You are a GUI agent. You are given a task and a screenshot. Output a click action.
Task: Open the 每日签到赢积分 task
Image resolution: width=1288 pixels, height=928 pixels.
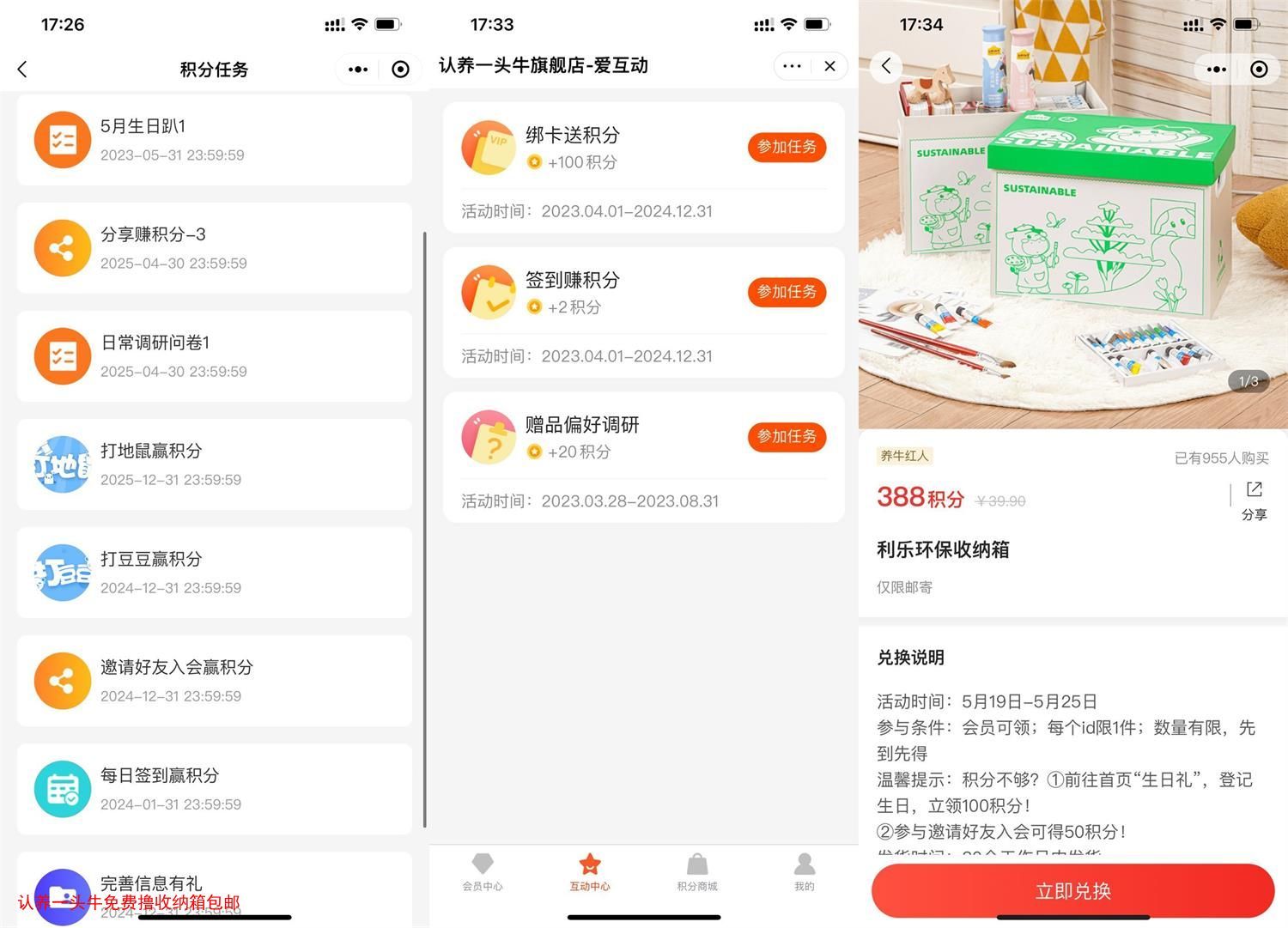coord(214,789)
